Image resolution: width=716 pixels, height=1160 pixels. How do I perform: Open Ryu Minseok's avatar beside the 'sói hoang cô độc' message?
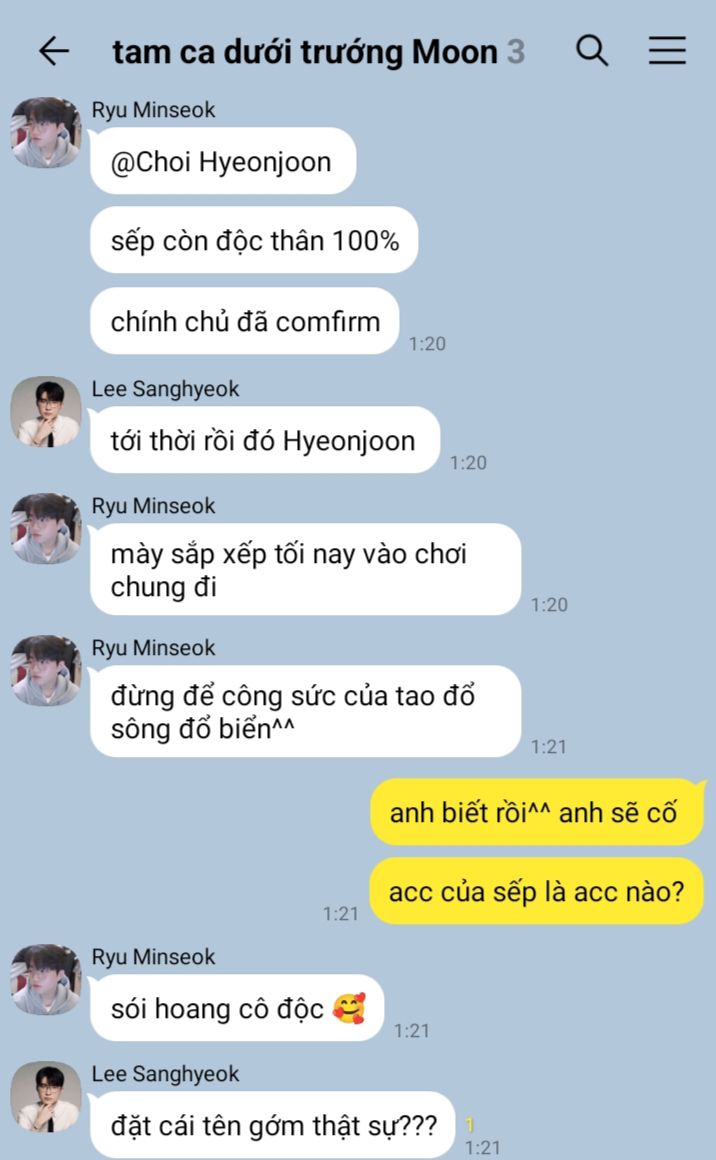pyautogui.click(x=46, y=979)
